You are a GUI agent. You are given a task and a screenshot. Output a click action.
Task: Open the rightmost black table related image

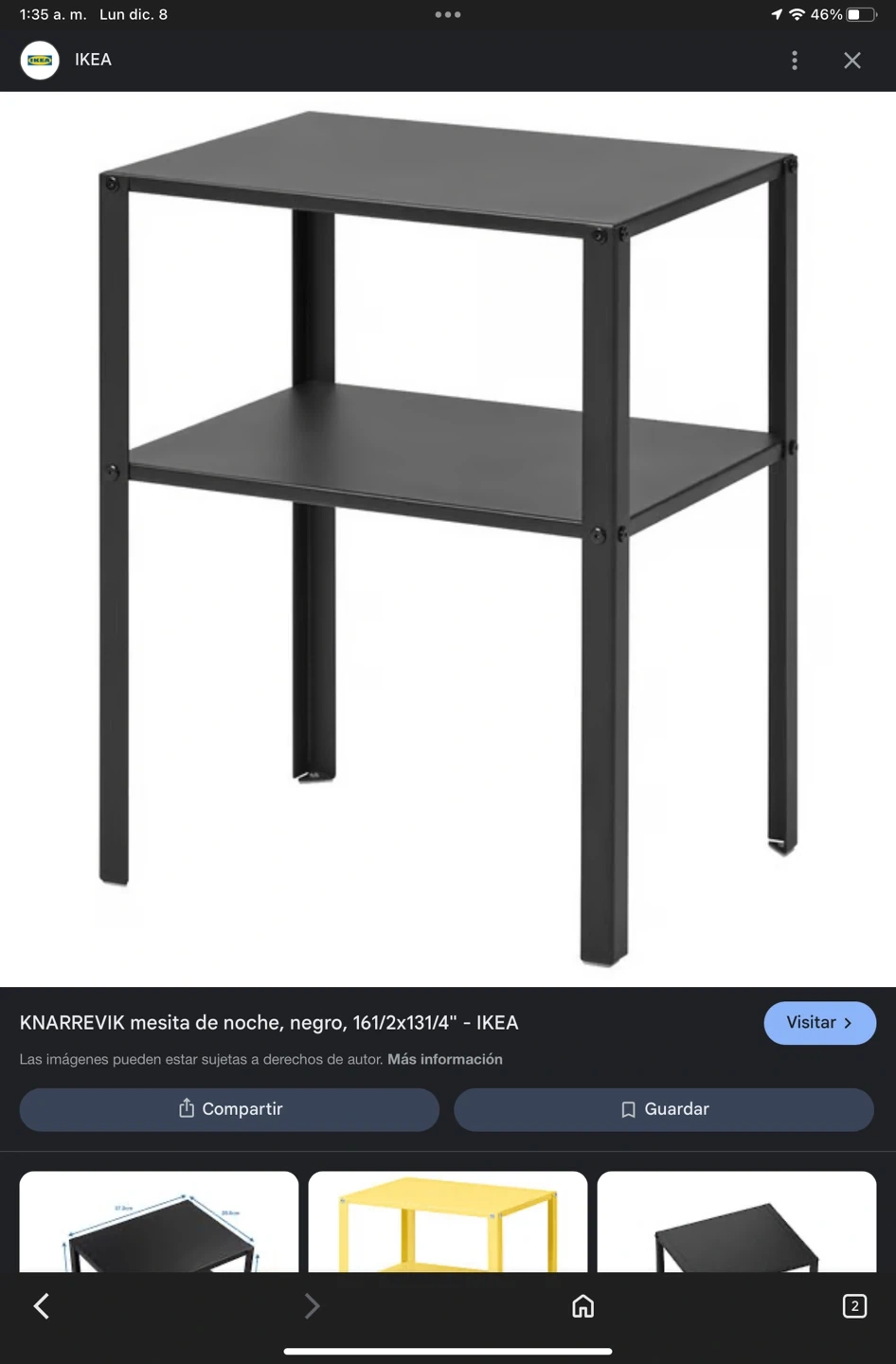point(737,1222)
